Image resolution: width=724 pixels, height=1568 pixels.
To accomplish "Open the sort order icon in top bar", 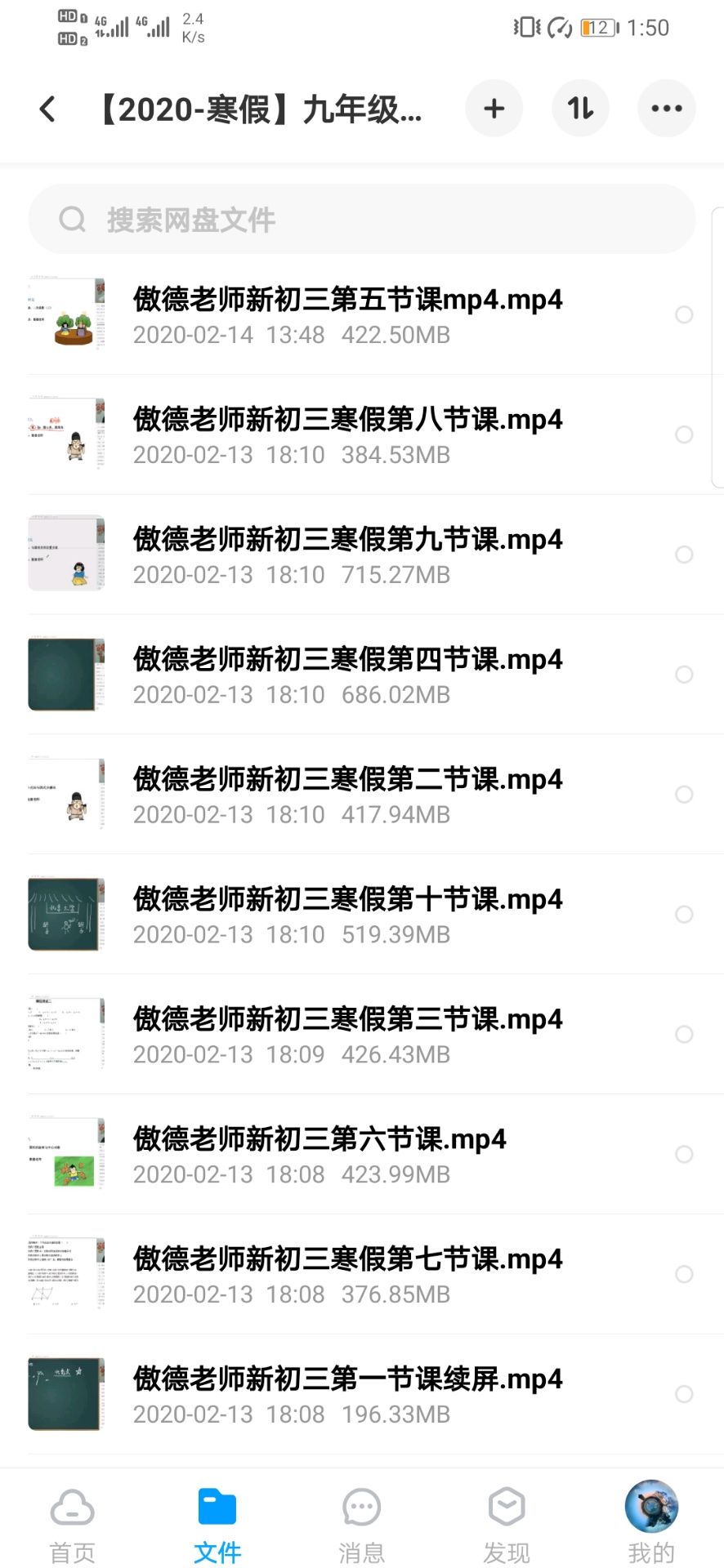I will [580, 108].
